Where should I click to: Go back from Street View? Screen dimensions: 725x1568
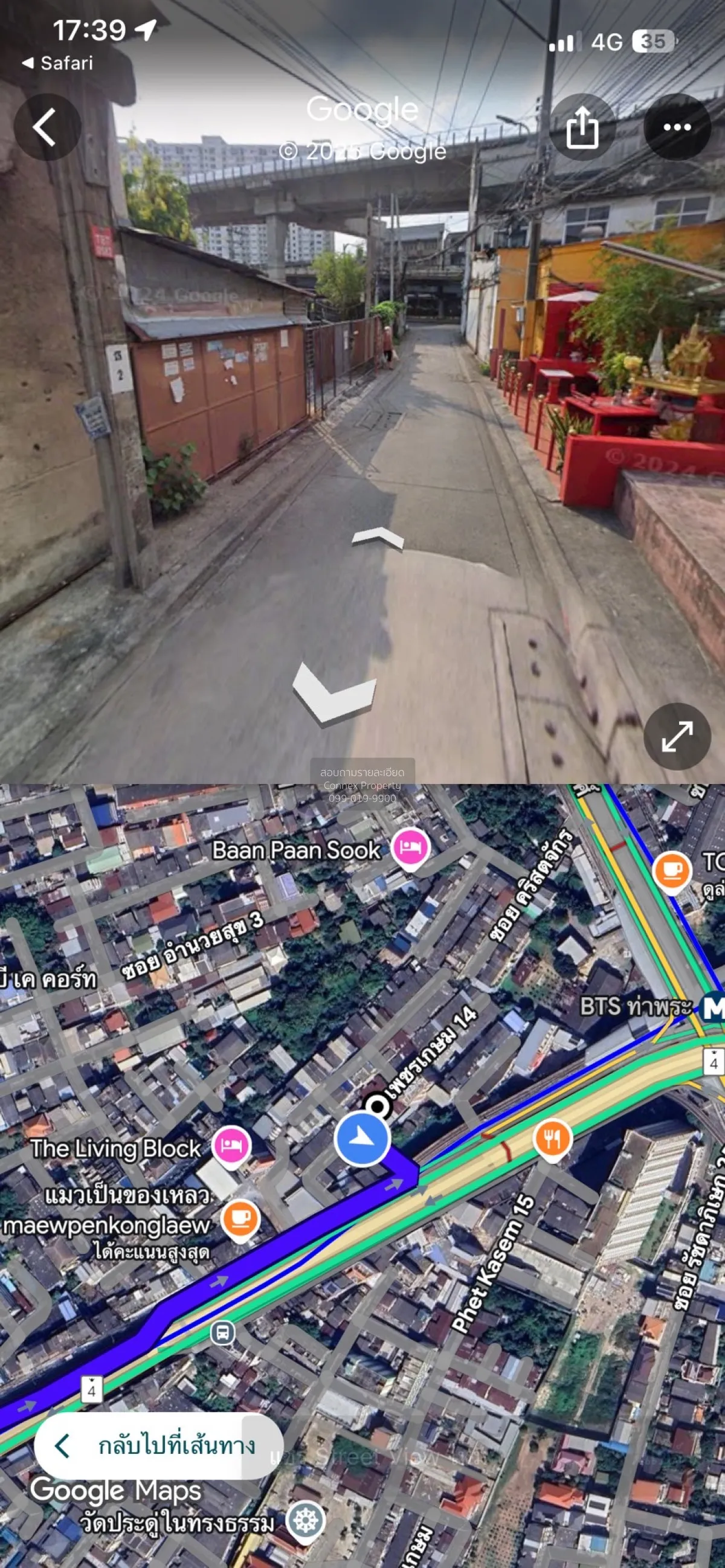pos(47,127)
